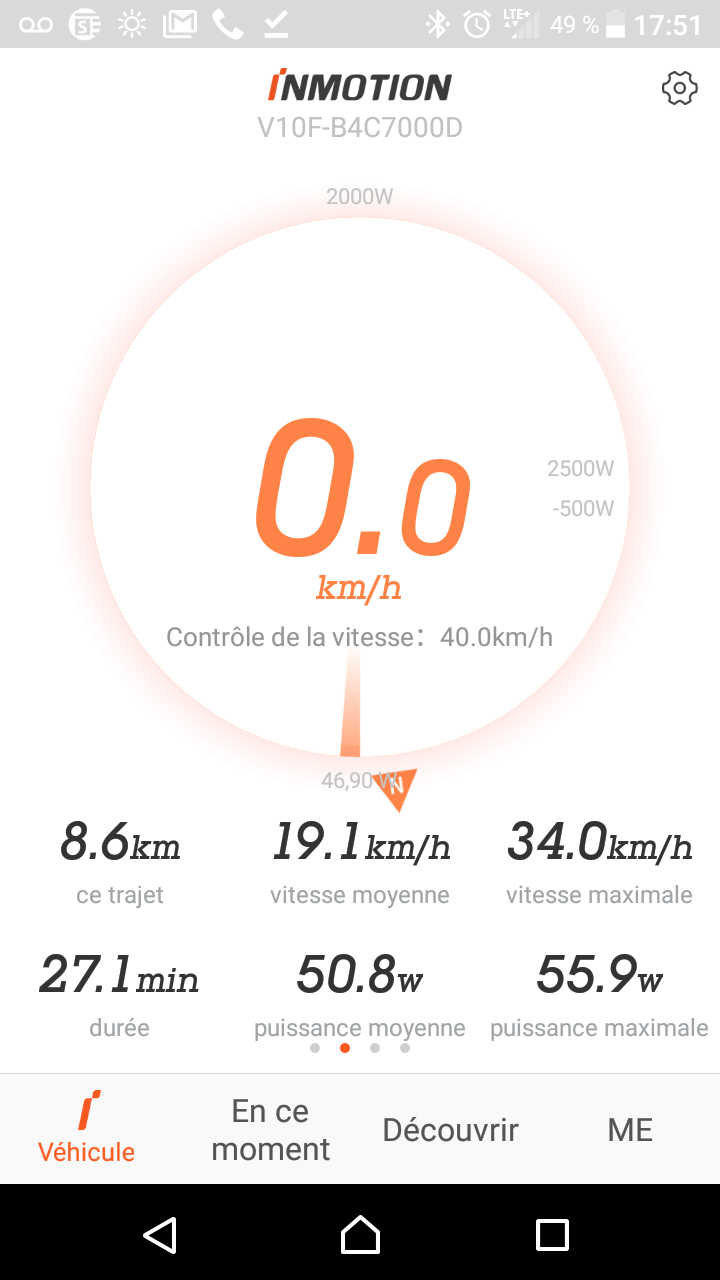Switch to the Véhicule tab
This screenshot has height=1280, width=720.
pyautogui.click(x=87, y=1129)
